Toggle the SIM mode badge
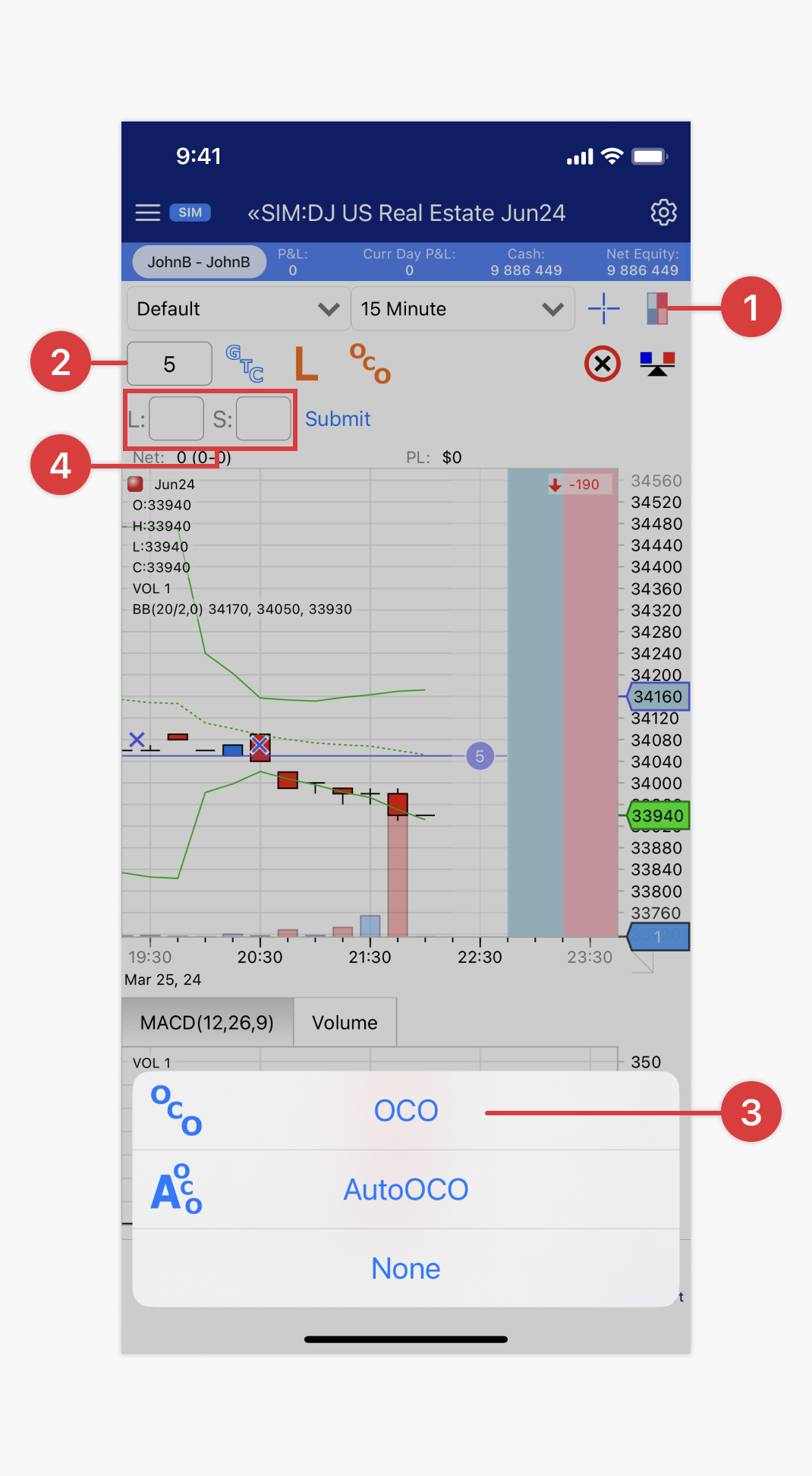 pyautogui.click(x=190, y=213)
